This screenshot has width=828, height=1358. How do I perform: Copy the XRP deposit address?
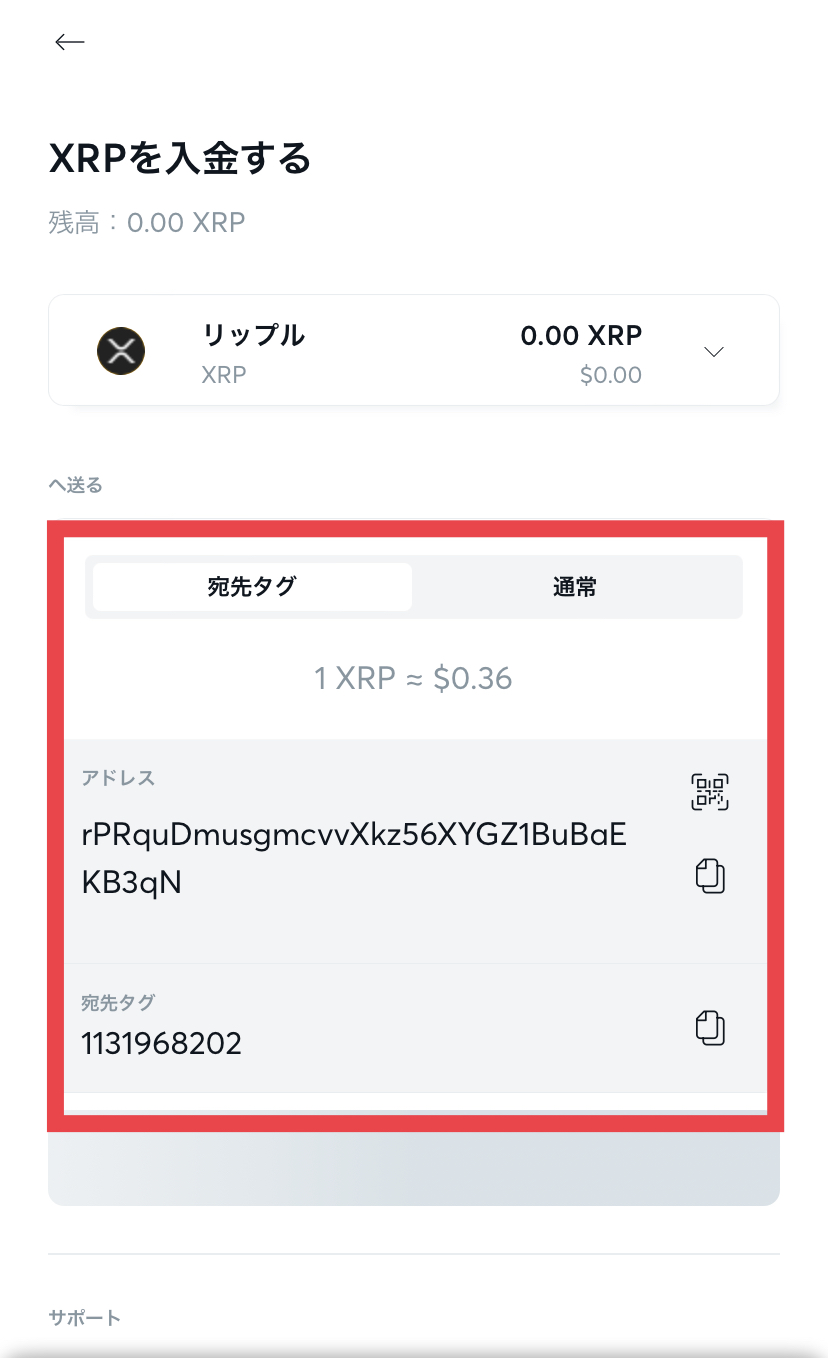710,877
